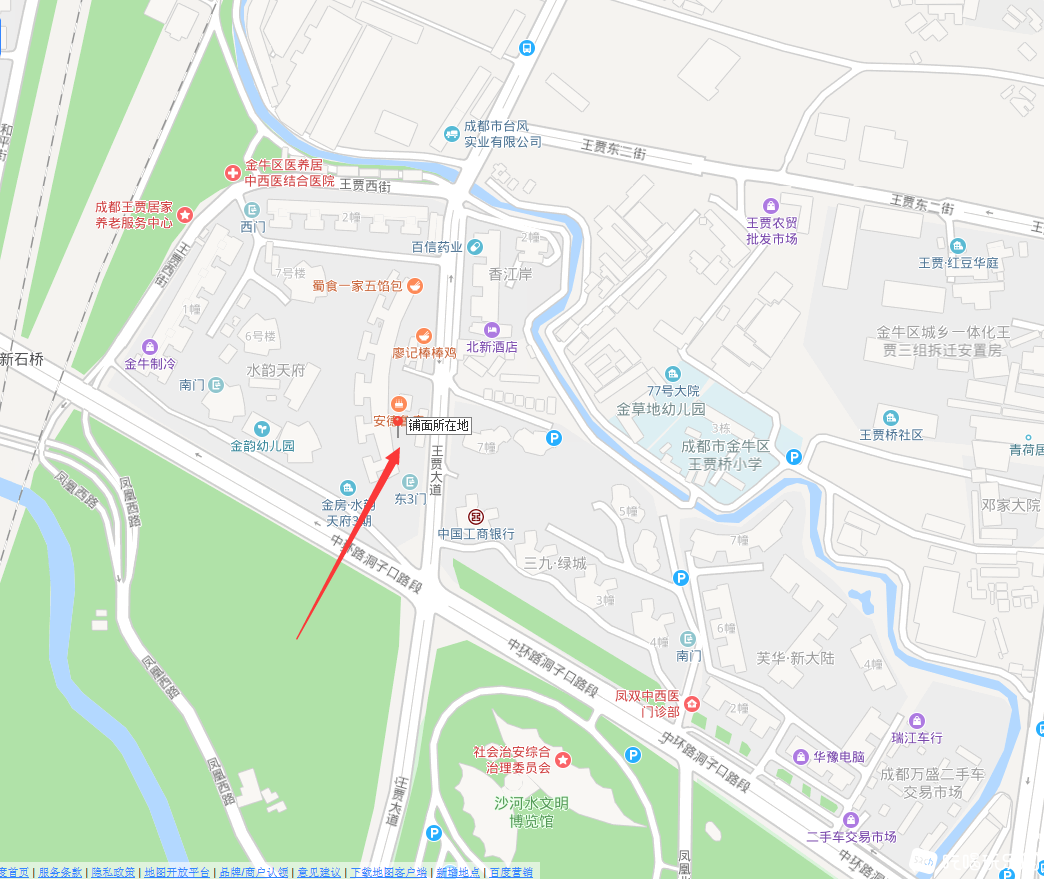Select the 百信药业 pharmacy marker
The height and width of the screenshot is (879, 1044).
pos(475,246)
